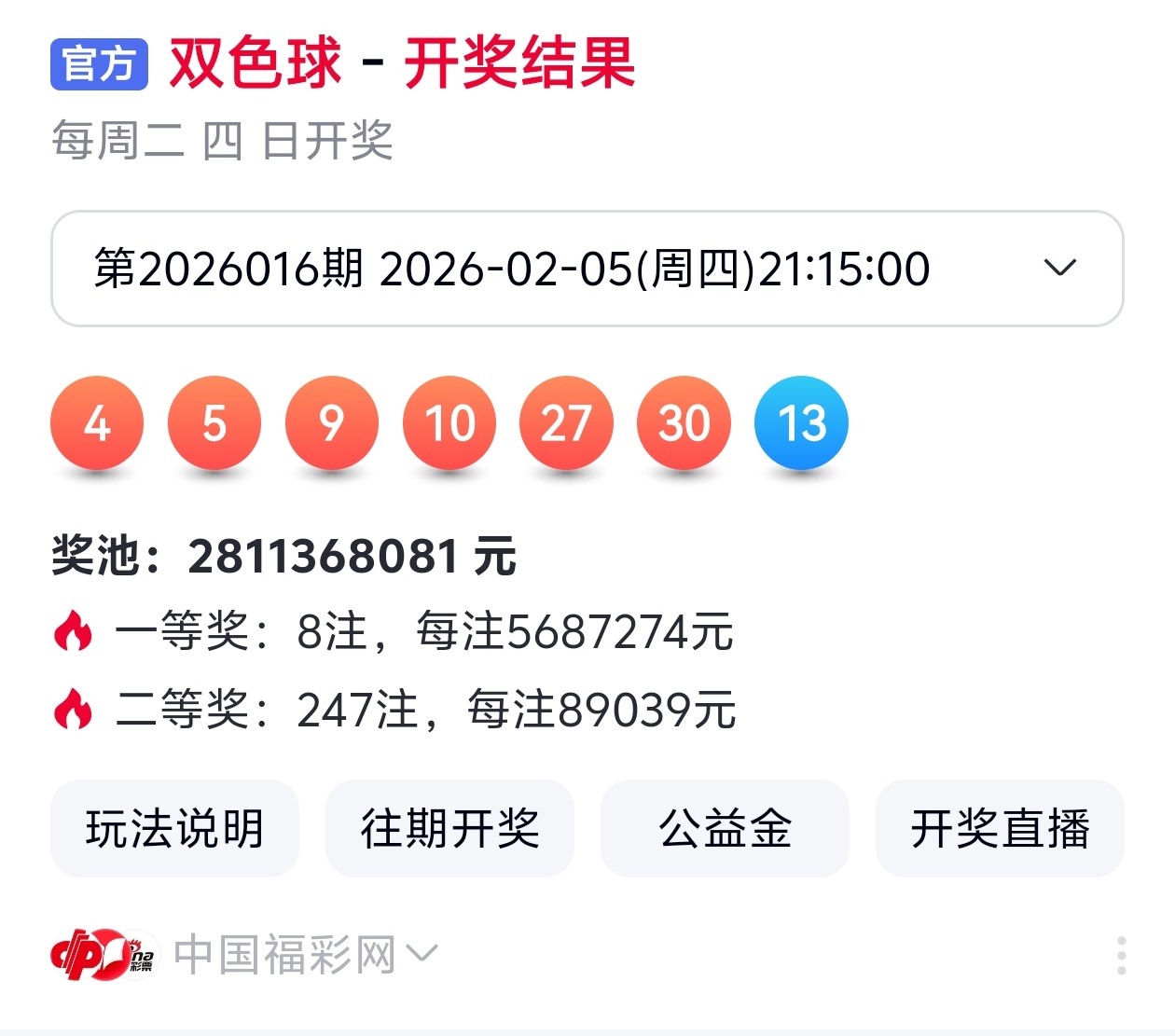View 往期开奖 past draw results

click(x=449, y=828)
